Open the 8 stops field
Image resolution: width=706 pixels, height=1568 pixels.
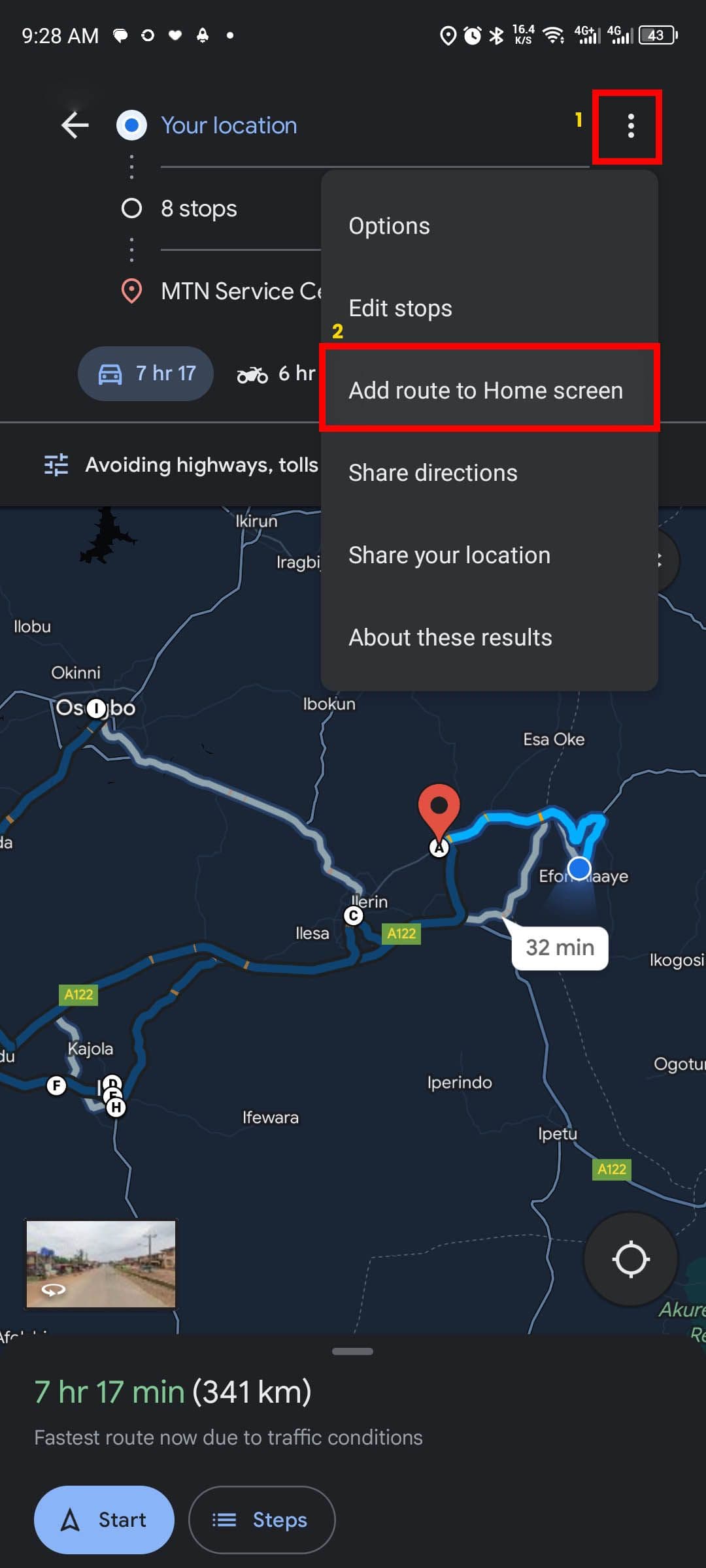click(x=199, y=208)
